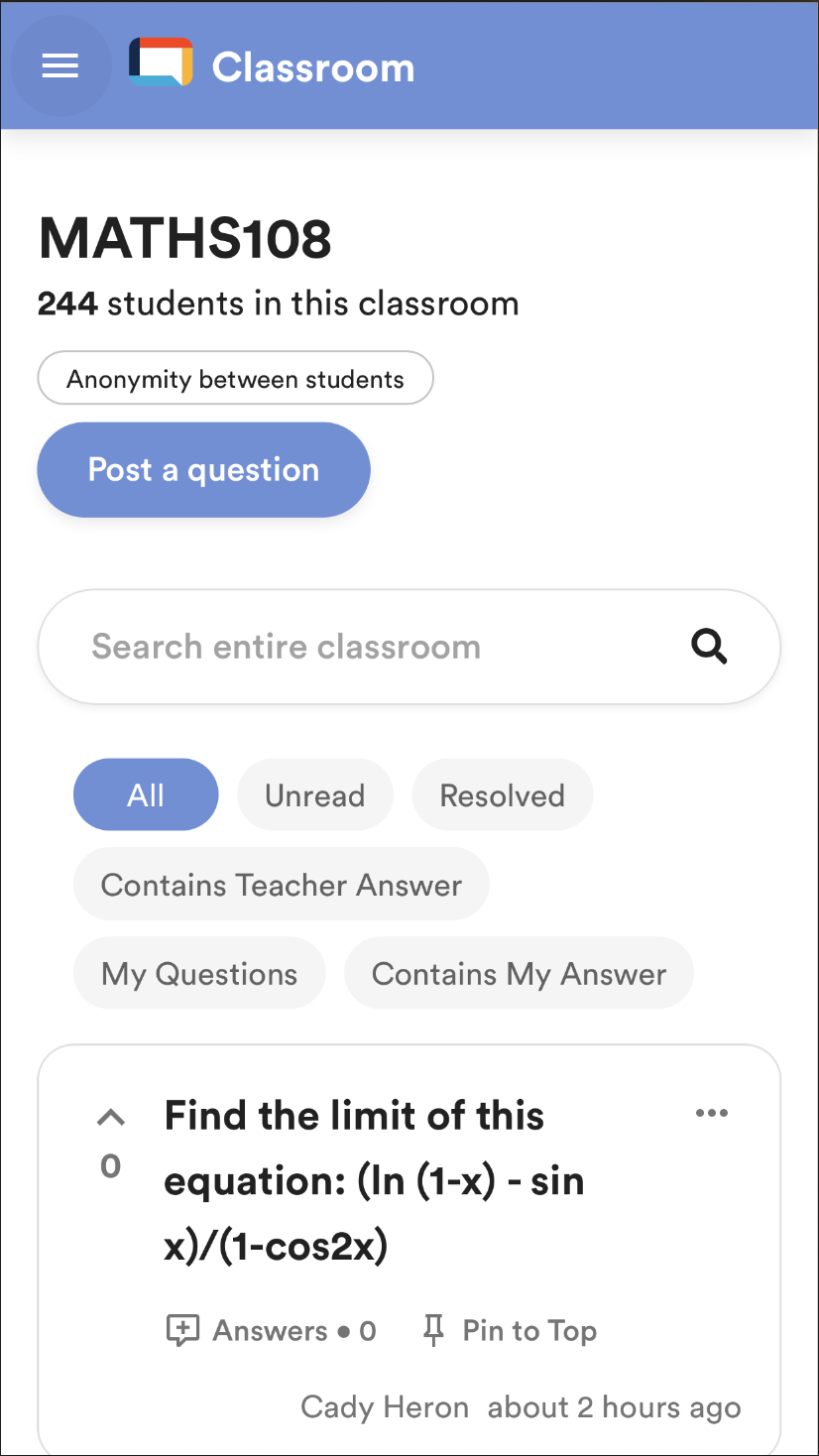The height and width of the screenshot is (1456, 819).
Task: Tap the magnifying glass search icon
Action: [709, 647]
